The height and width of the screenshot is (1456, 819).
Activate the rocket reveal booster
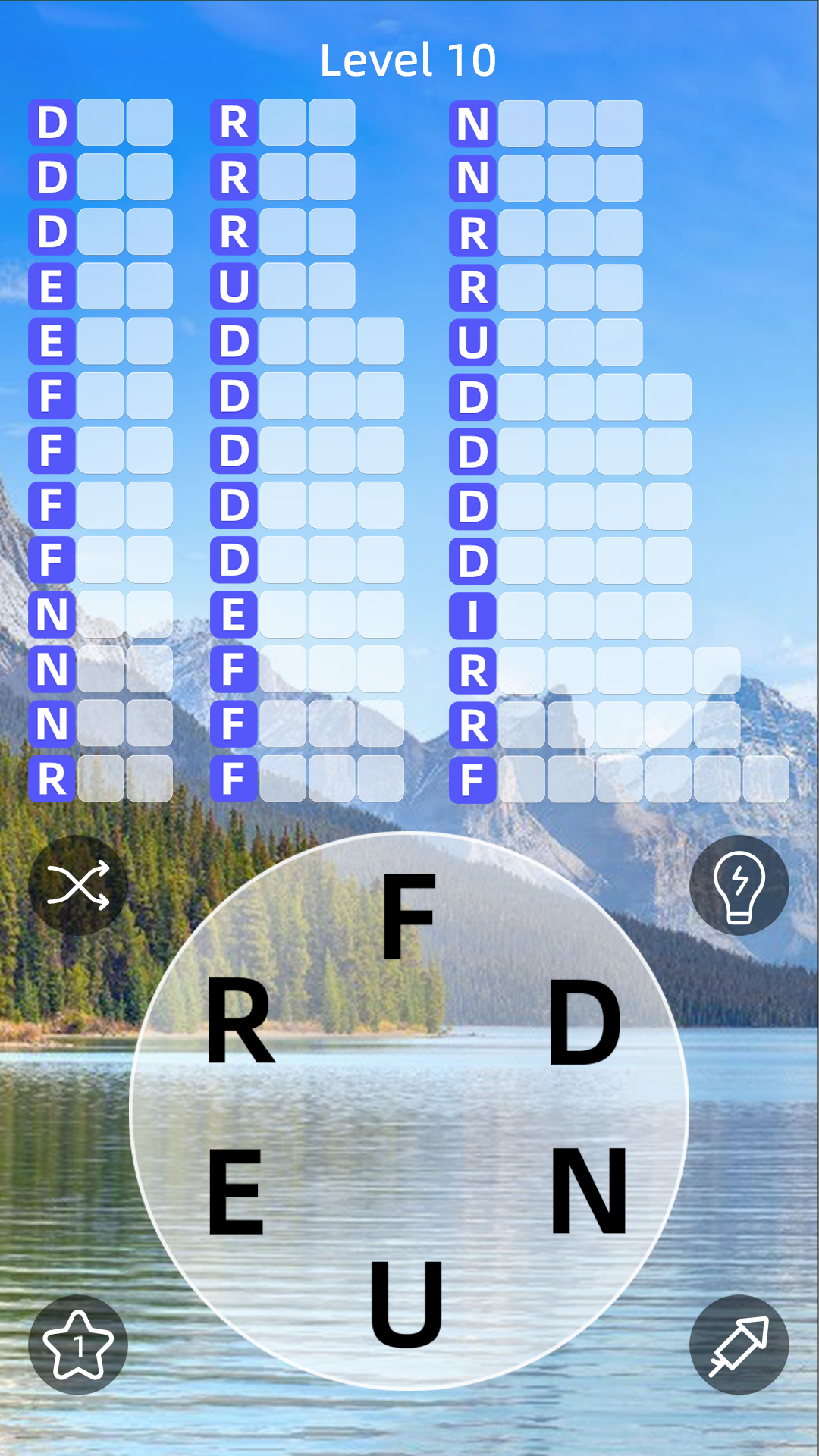(739, 1345)
